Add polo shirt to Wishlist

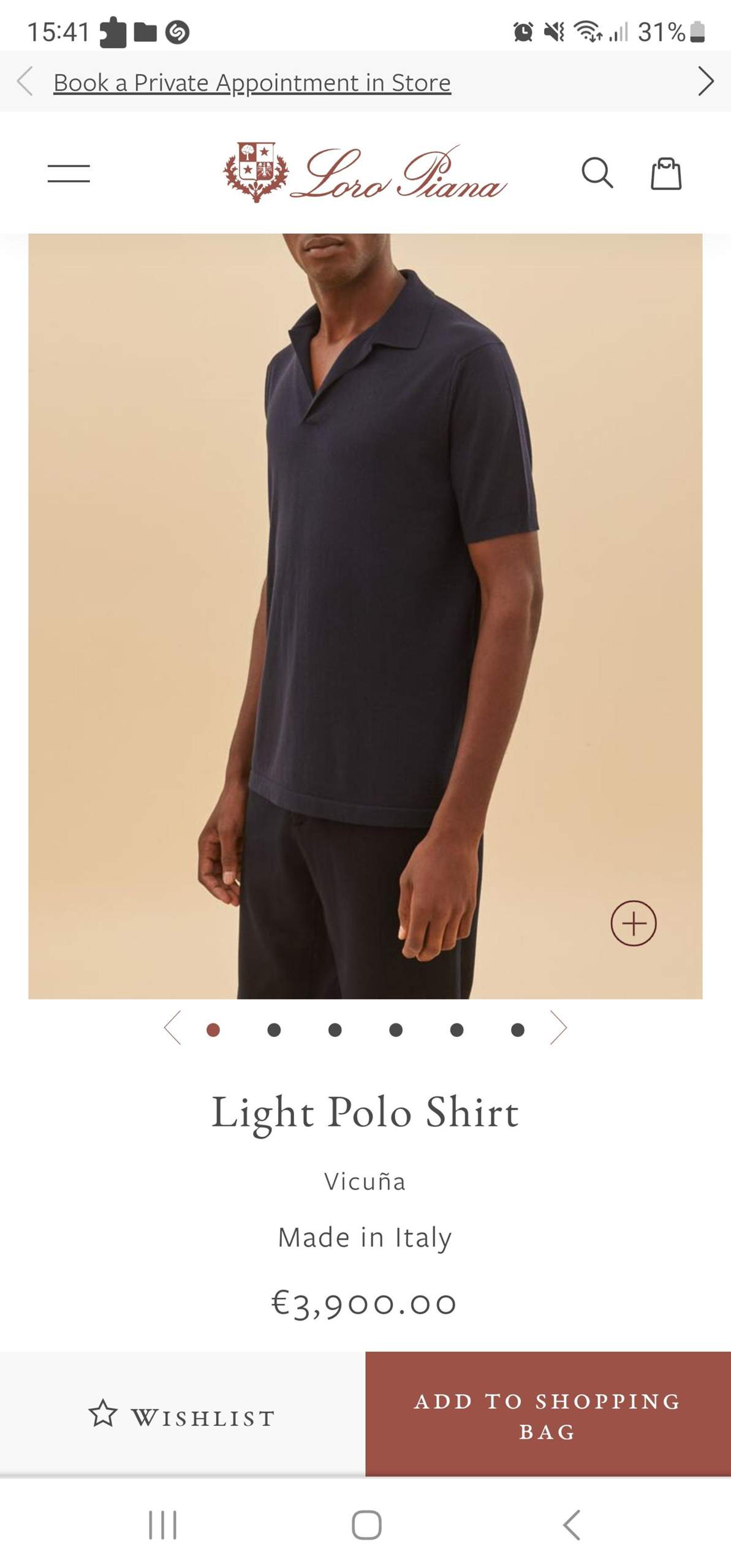tap(182, 1415)
